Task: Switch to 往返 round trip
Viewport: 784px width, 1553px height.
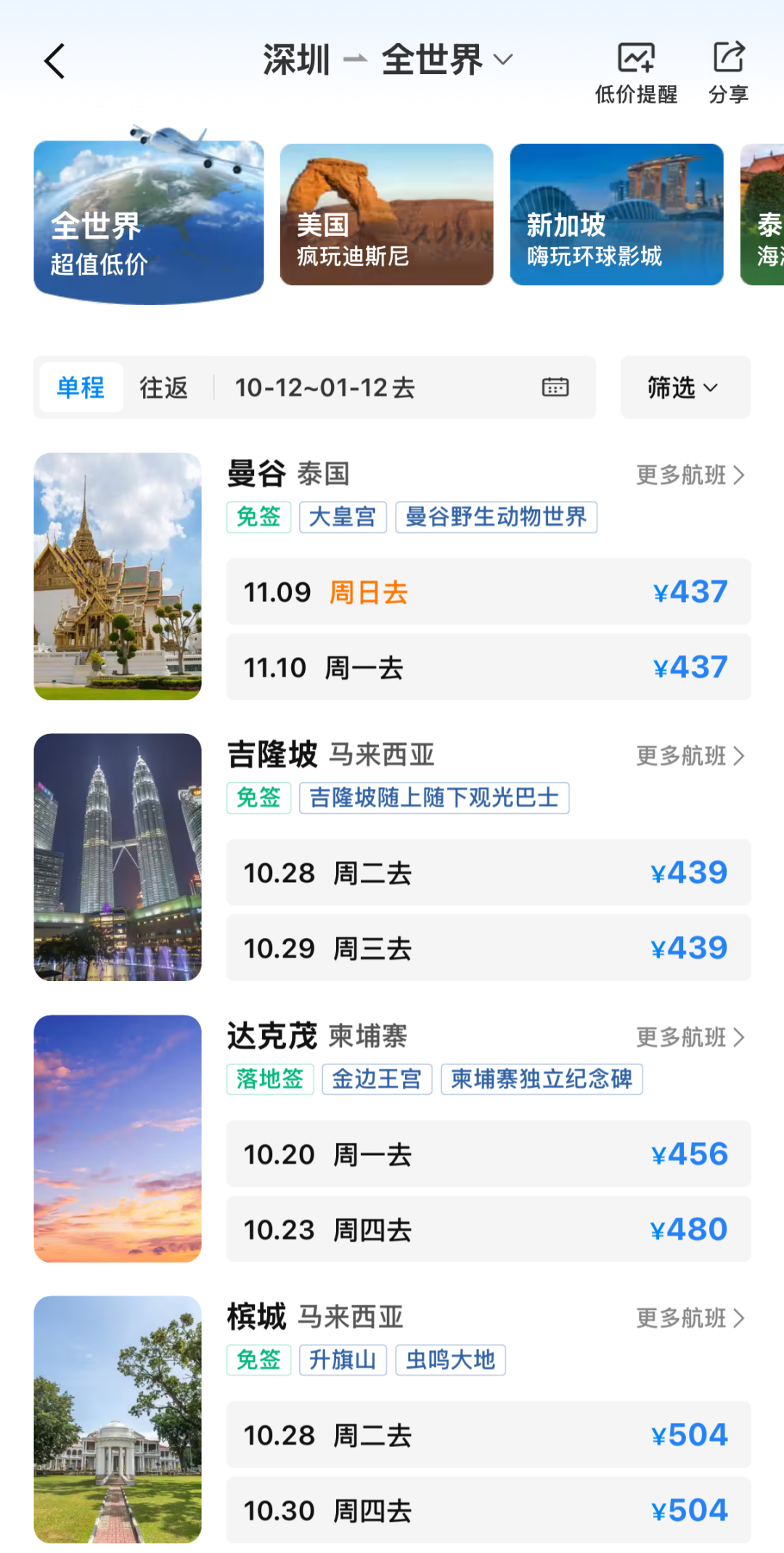Action: pyautogui.click(x=164, y=388)
